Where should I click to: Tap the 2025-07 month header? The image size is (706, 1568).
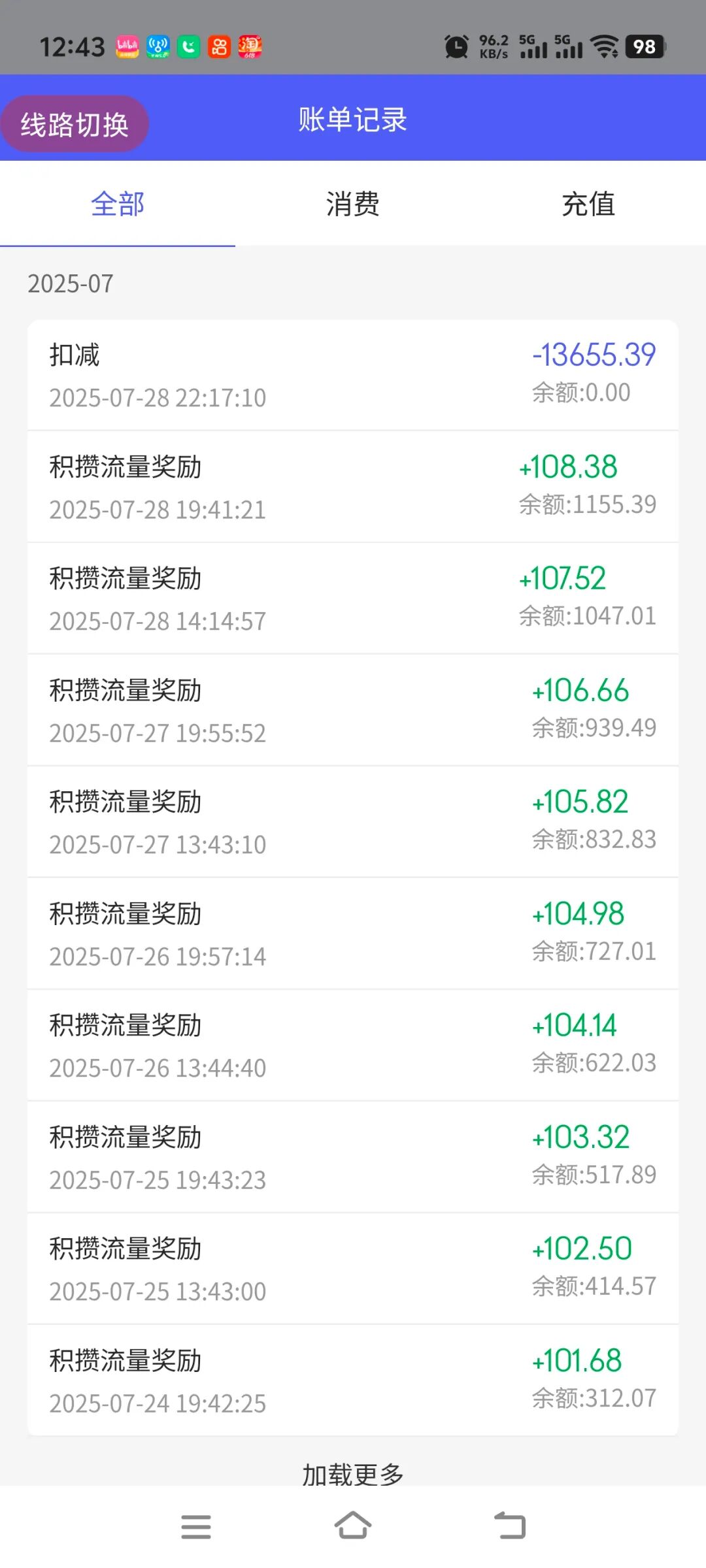70,284
